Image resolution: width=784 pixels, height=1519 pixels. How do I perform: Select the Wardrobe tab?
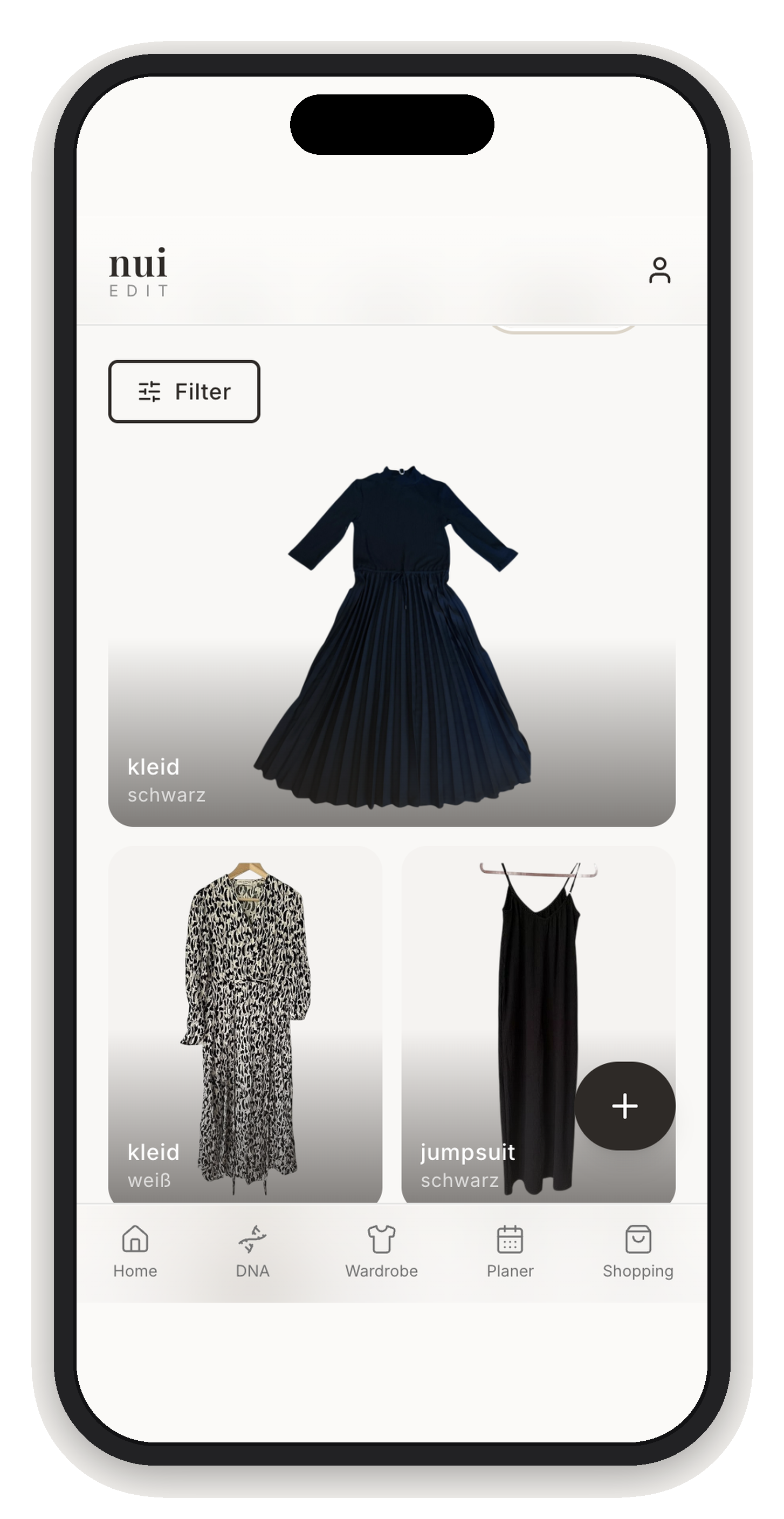(381, 1251)
